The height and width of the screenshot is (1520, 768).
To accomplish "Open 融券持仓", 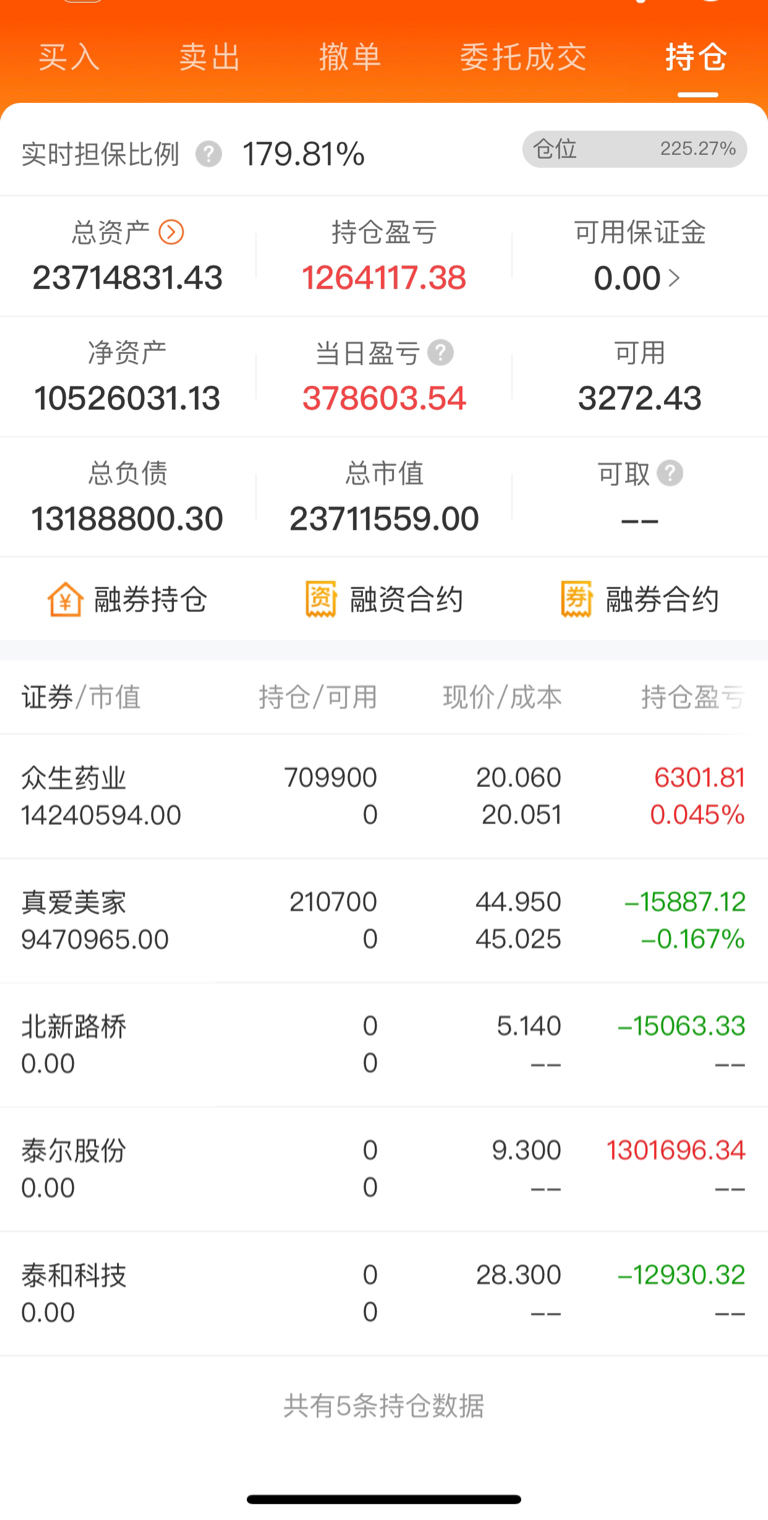I will coord(127,600).
